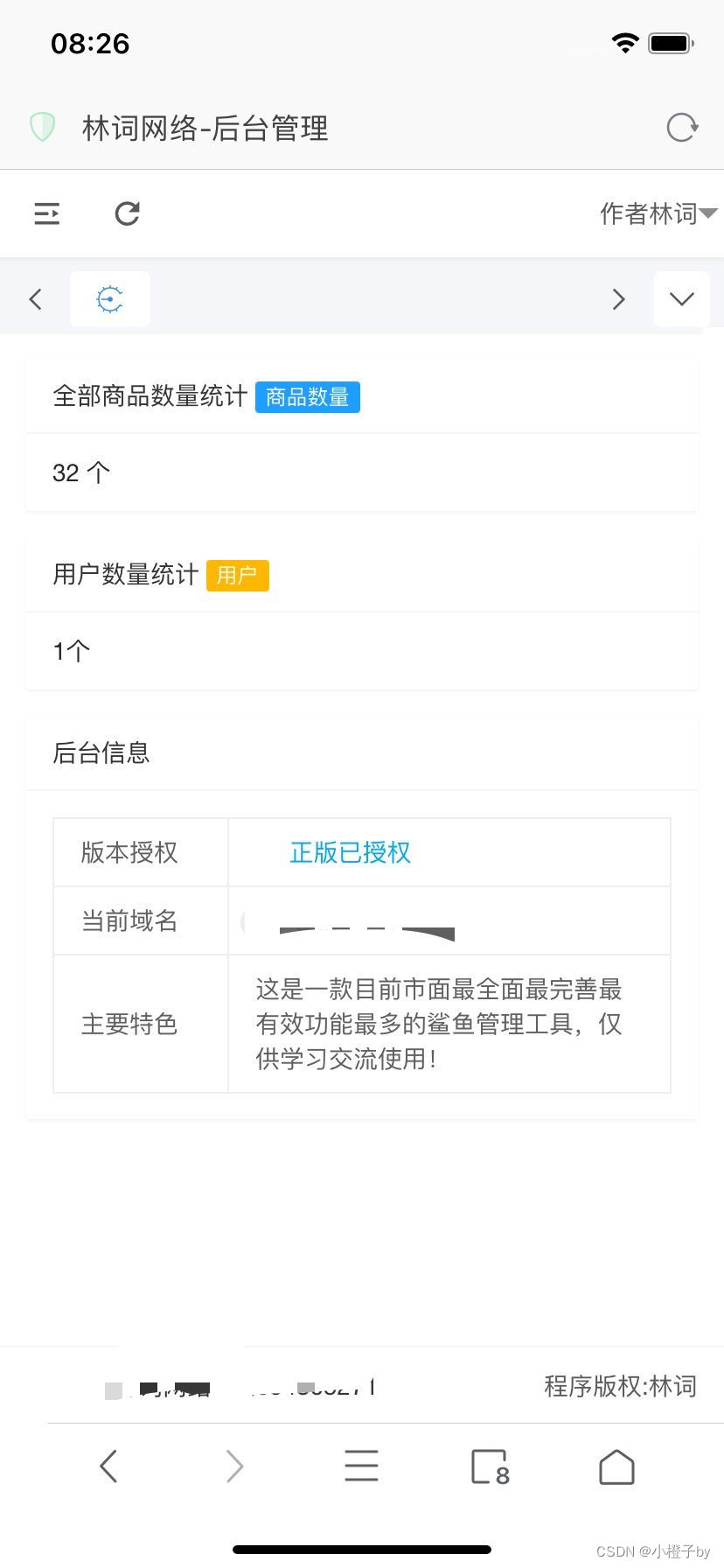Viewport: 724px width, 1568px height.
Task: Reload the page in the browser bar
Action: click(x=681, y=128)
